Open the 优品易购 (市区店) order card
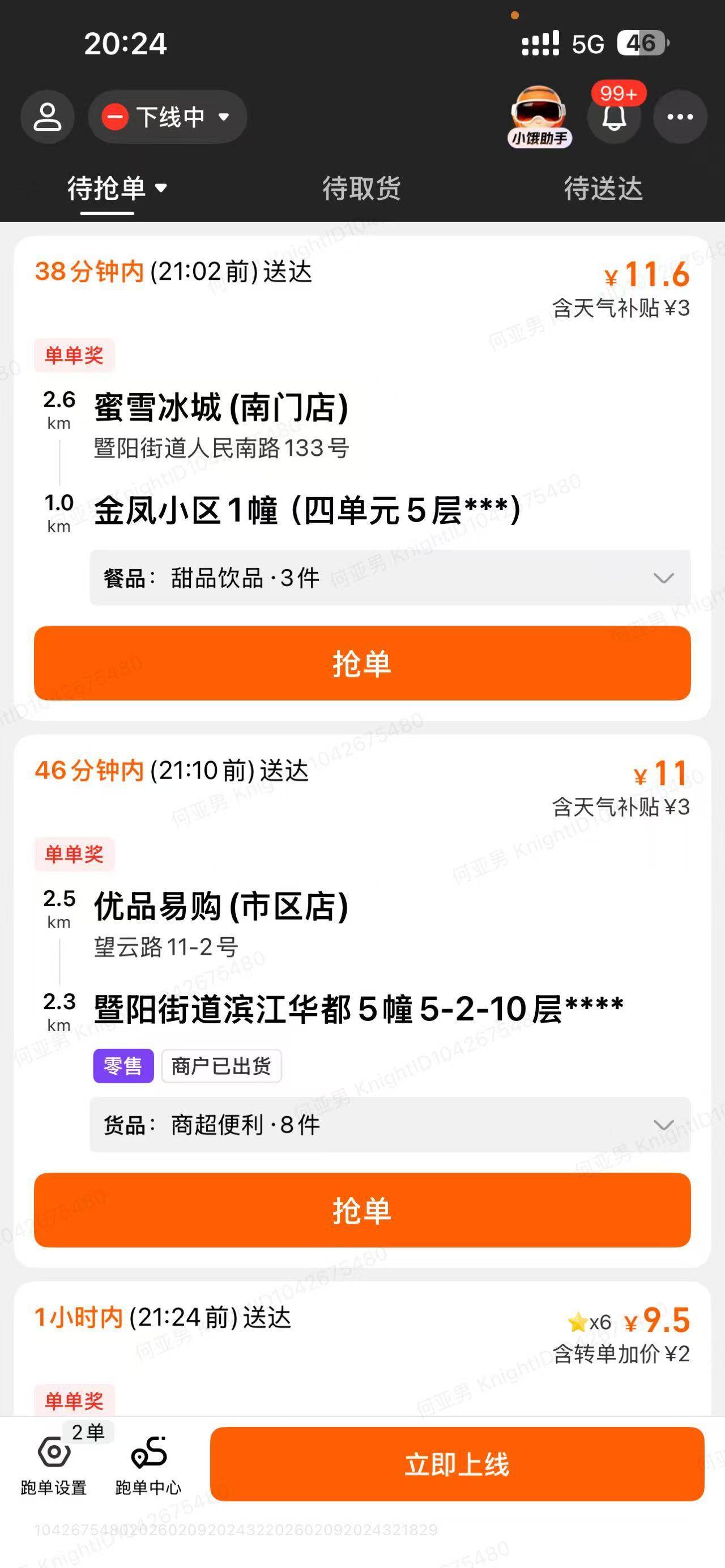Viewport: 725px width, 1568px height. (220, 907)
